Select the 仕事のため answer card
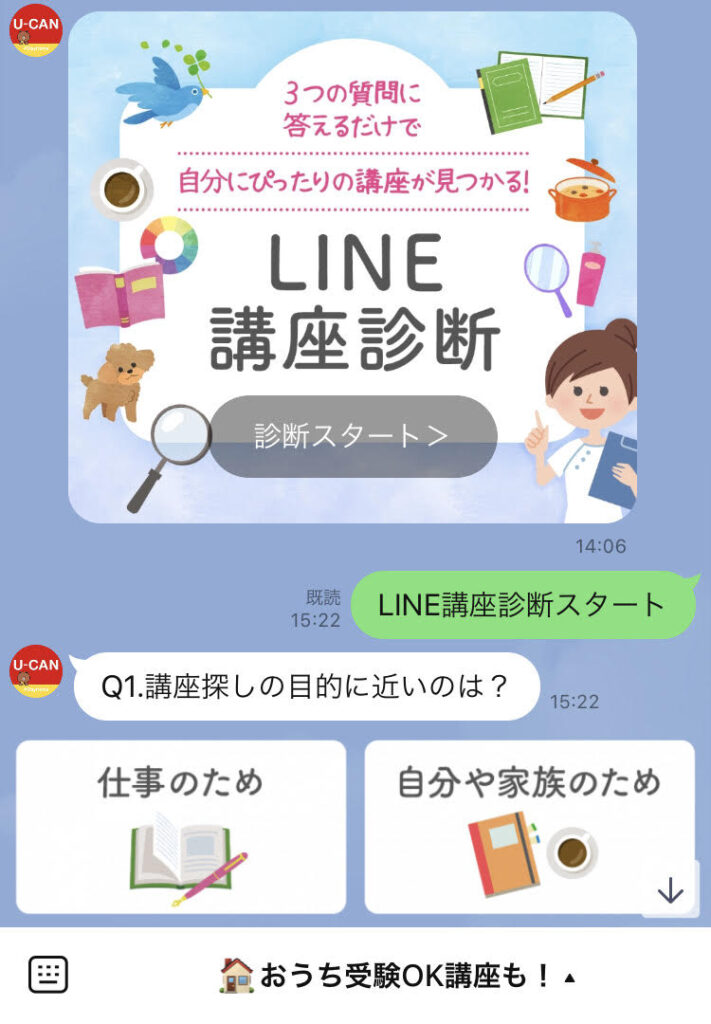 181,826
